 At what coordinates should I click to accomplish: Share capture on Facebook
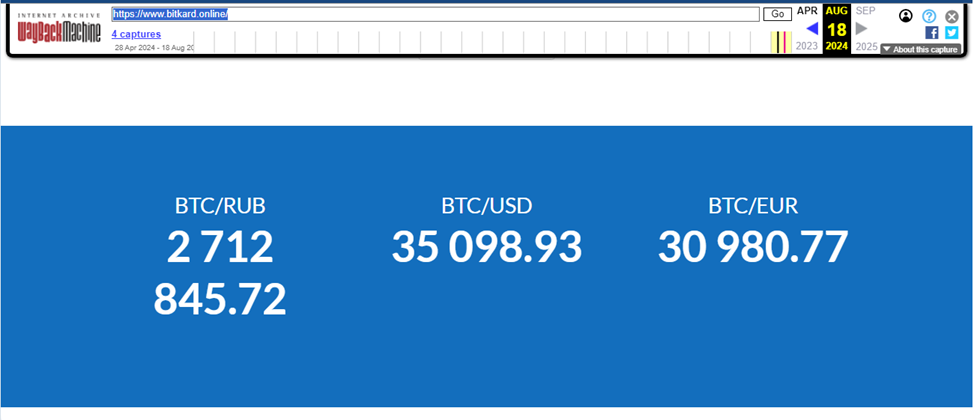(x=932, y=32)
